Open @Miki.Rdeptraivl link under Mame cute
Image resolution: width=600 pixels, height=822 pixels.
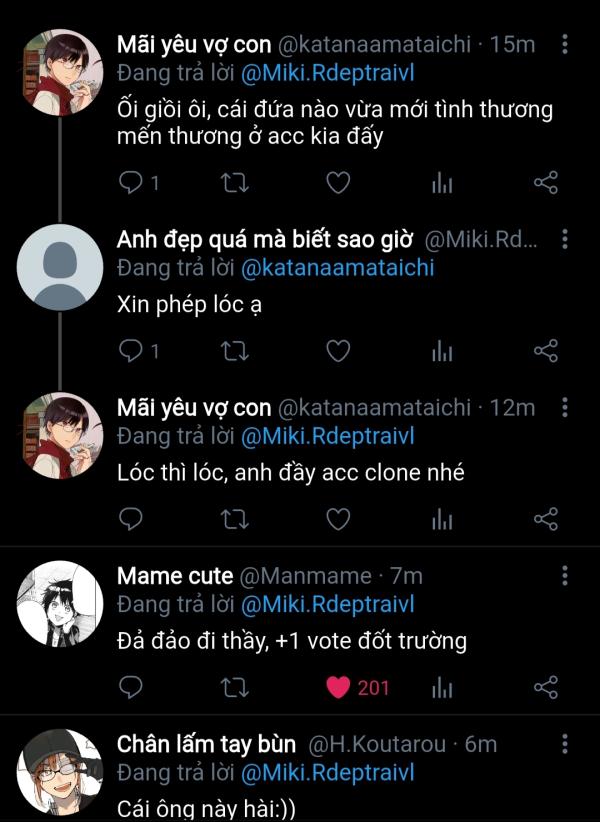(328, 604)
